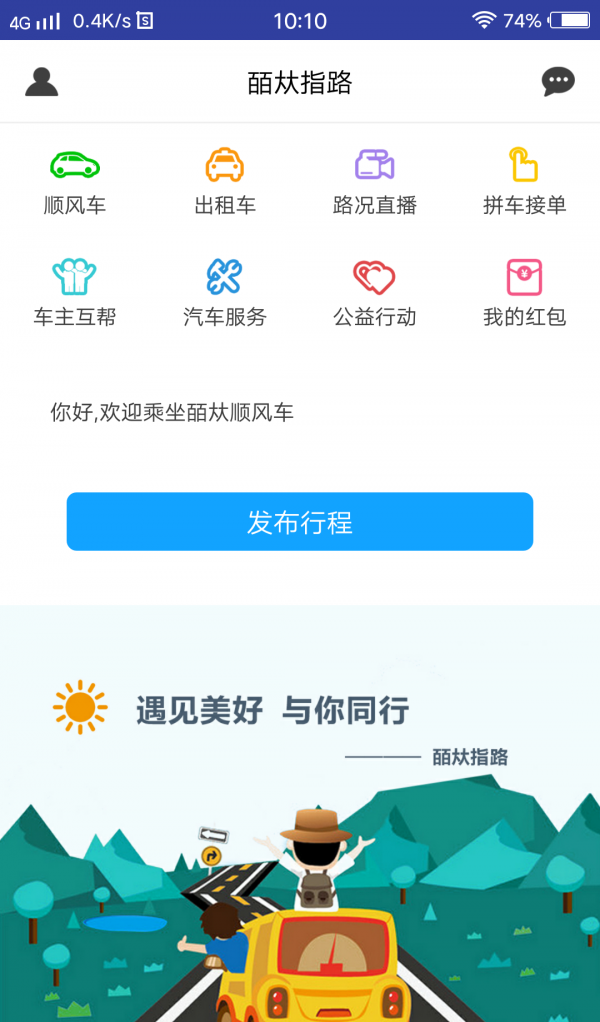Screen dimensions: 600x1022
Task: Open the messages chat bubble
Action: tap(558, 81)
